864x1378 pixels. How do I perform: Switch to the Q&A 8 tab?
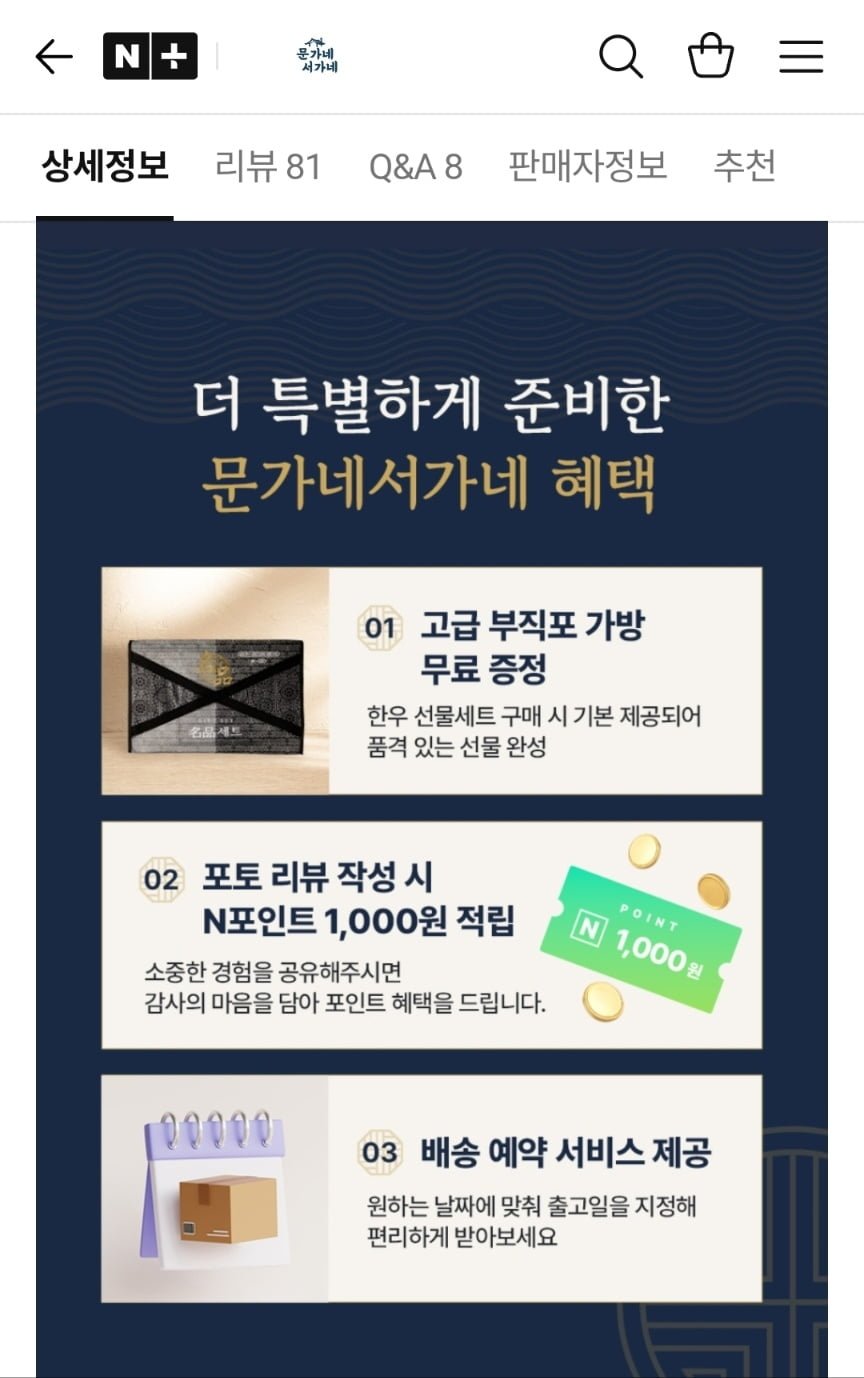[416, 167]
